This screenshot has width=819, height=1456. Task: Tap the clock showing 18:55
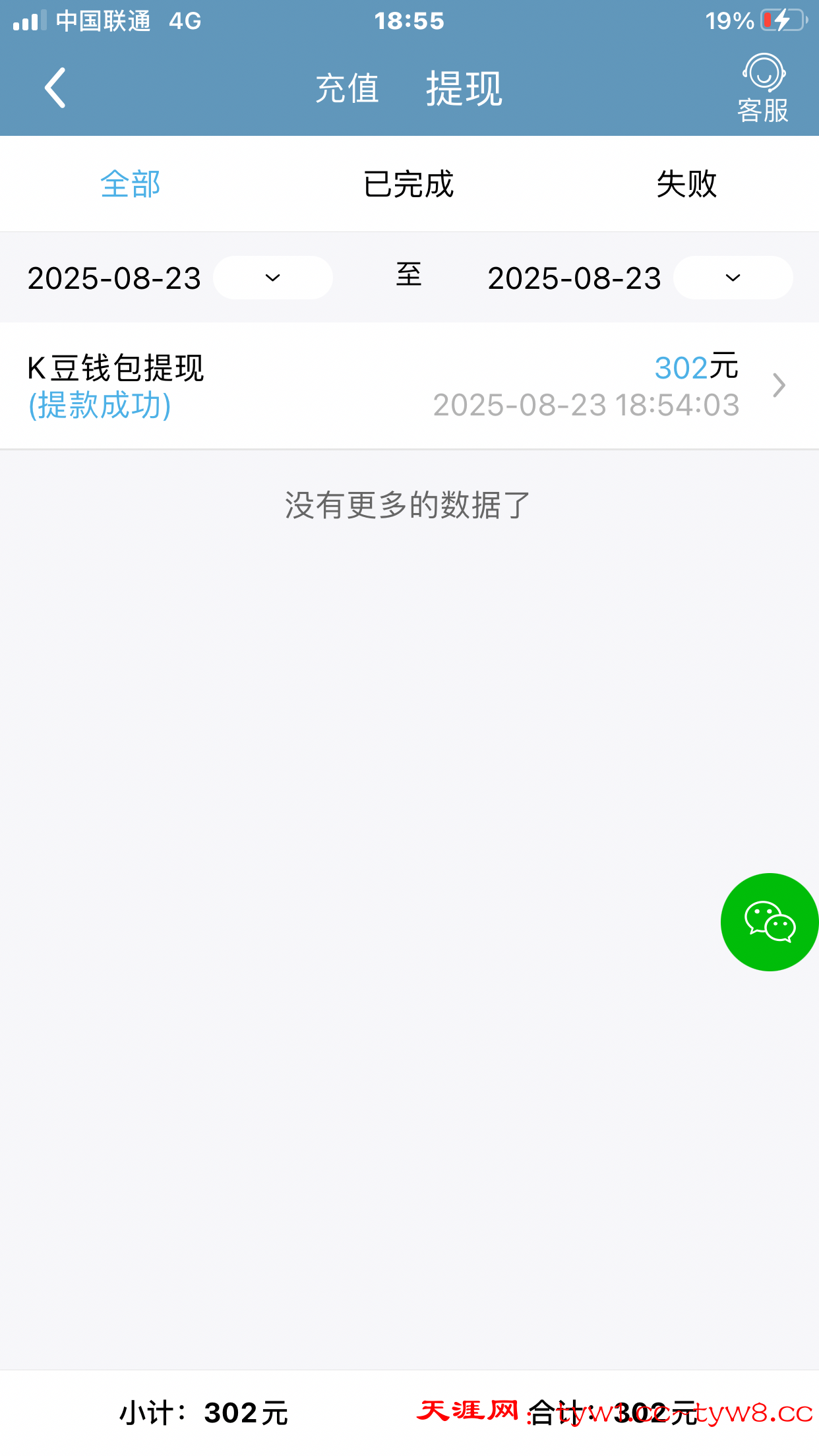[x=409, y=20]
